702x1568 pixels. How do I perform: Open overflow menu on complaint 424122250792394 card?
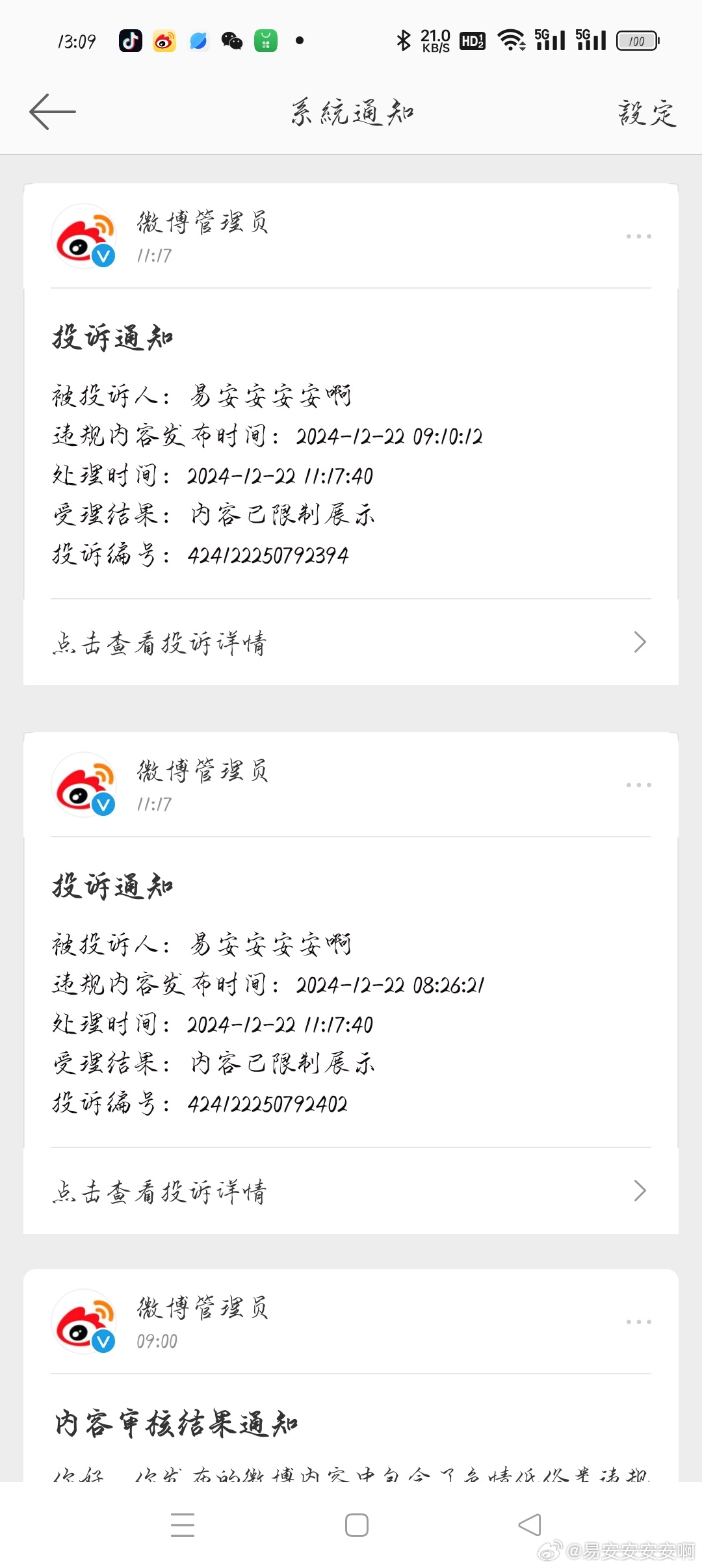click(x=639, y=236)
